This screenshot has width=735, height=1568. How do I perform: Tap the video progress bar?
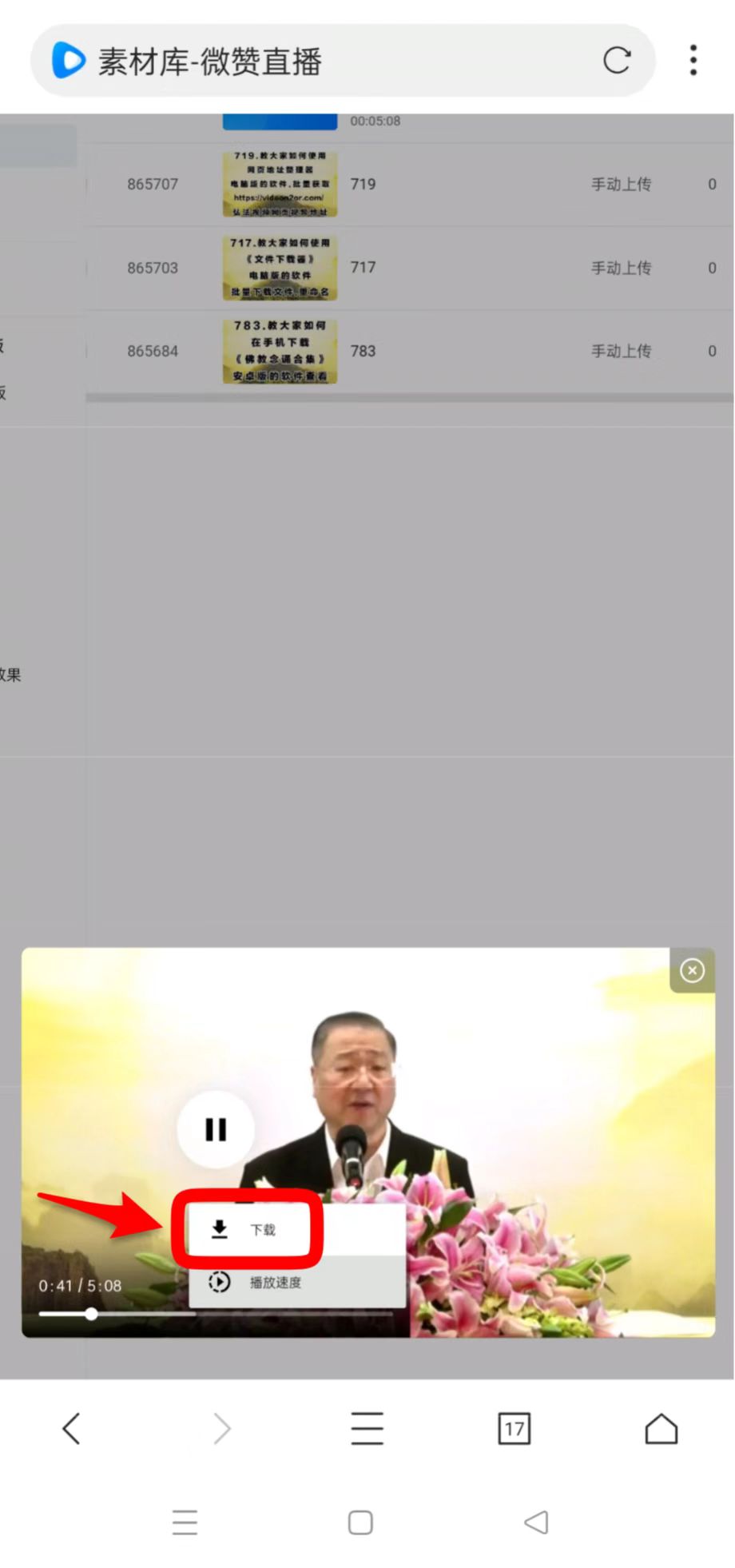tap(216, 1314)
